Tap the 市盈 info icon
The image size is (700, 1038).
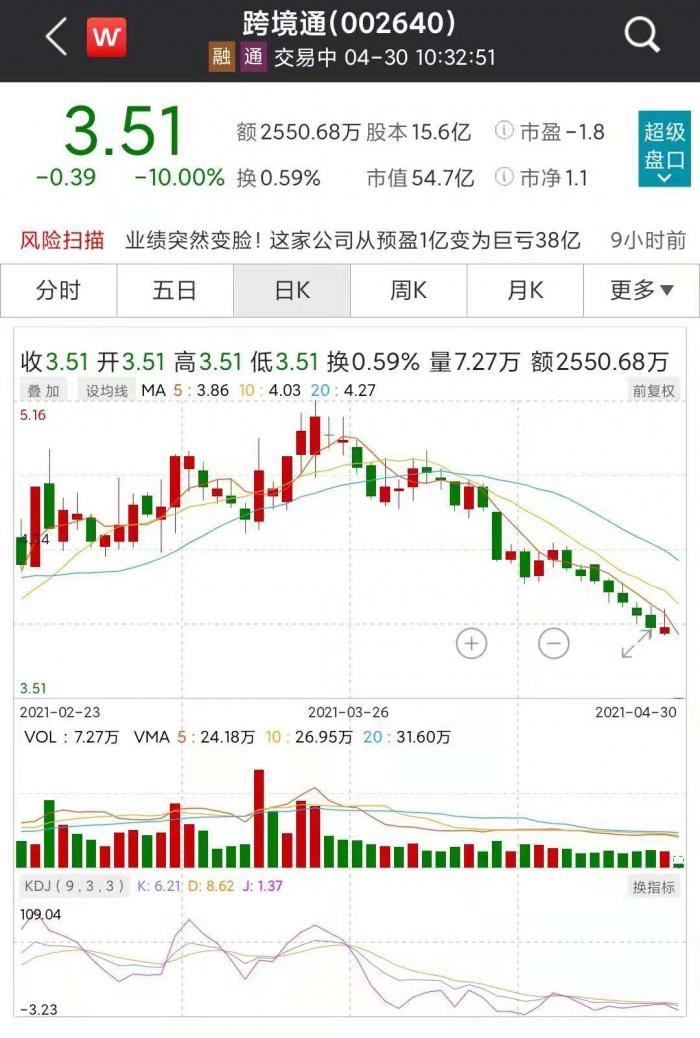pos(504,132)
